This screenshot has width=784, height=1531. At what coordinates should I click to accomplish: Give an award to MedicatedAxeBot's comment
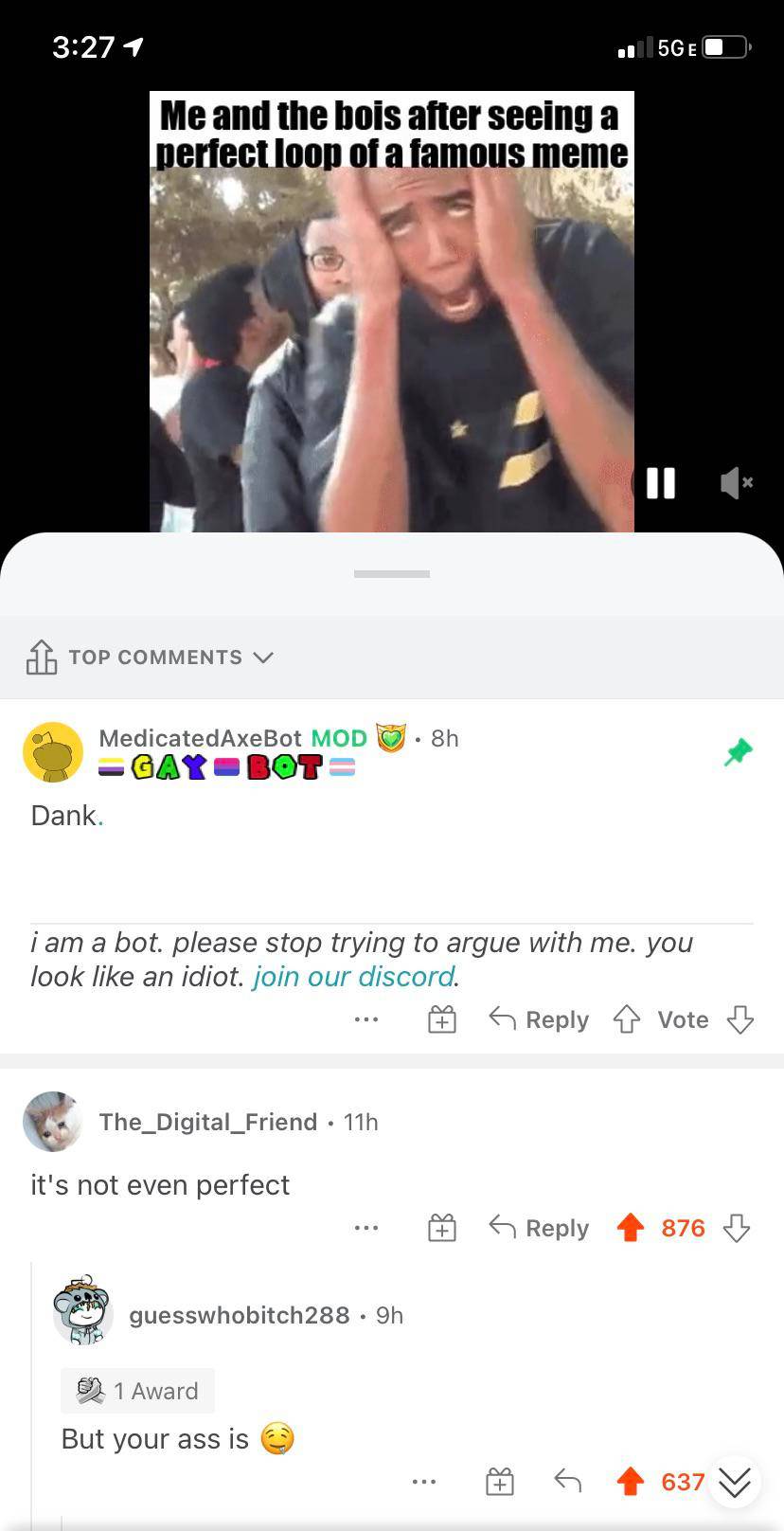(x=442, y=1019)
